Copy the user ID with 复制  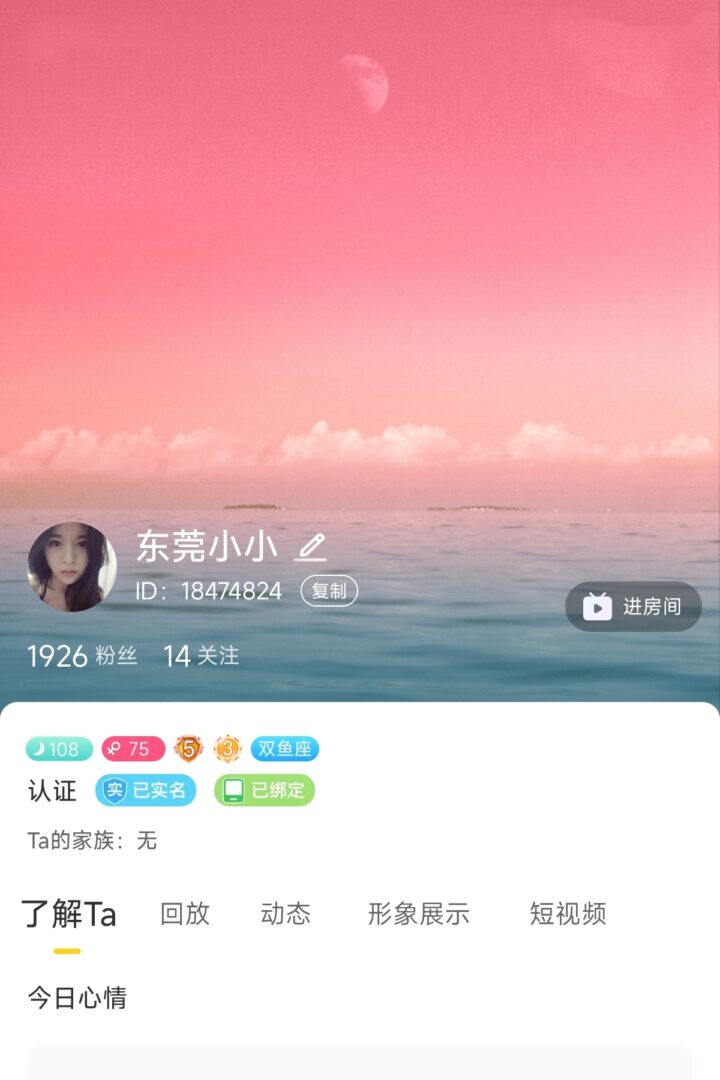pos(329,591)
